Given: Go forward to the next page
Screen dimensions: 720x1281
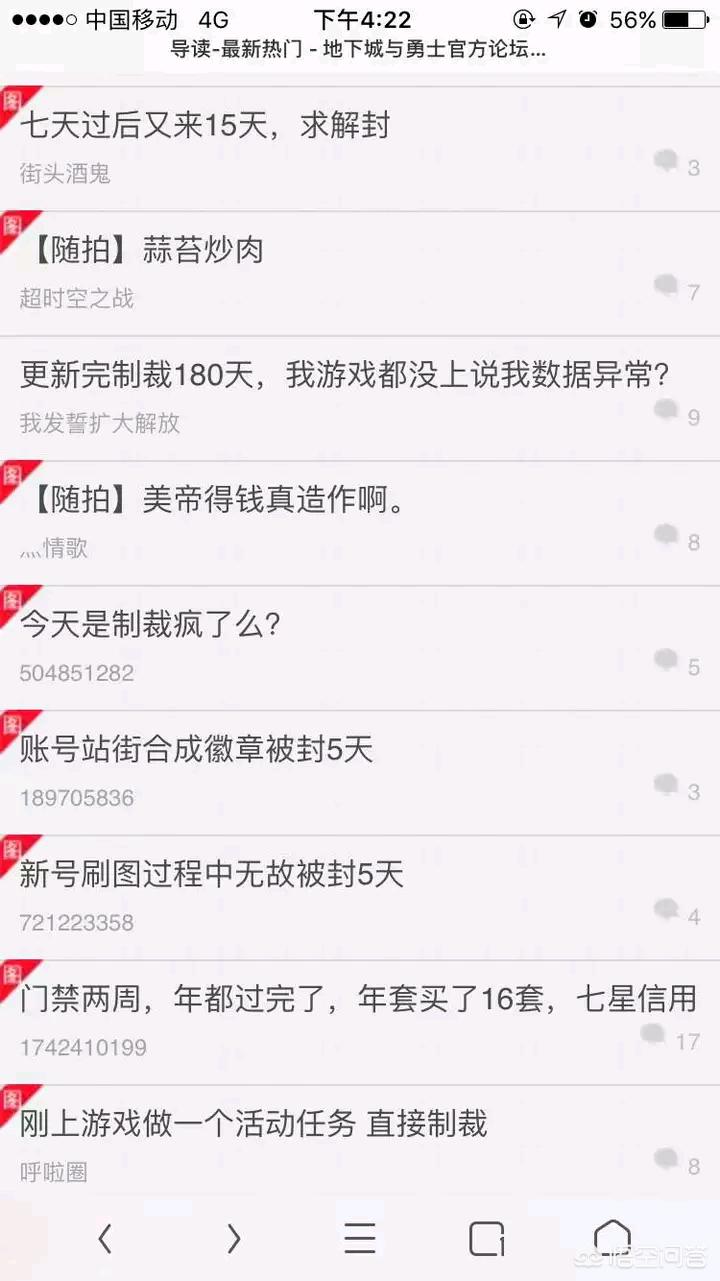Looking at the screenshot, I should (233, 1240).
